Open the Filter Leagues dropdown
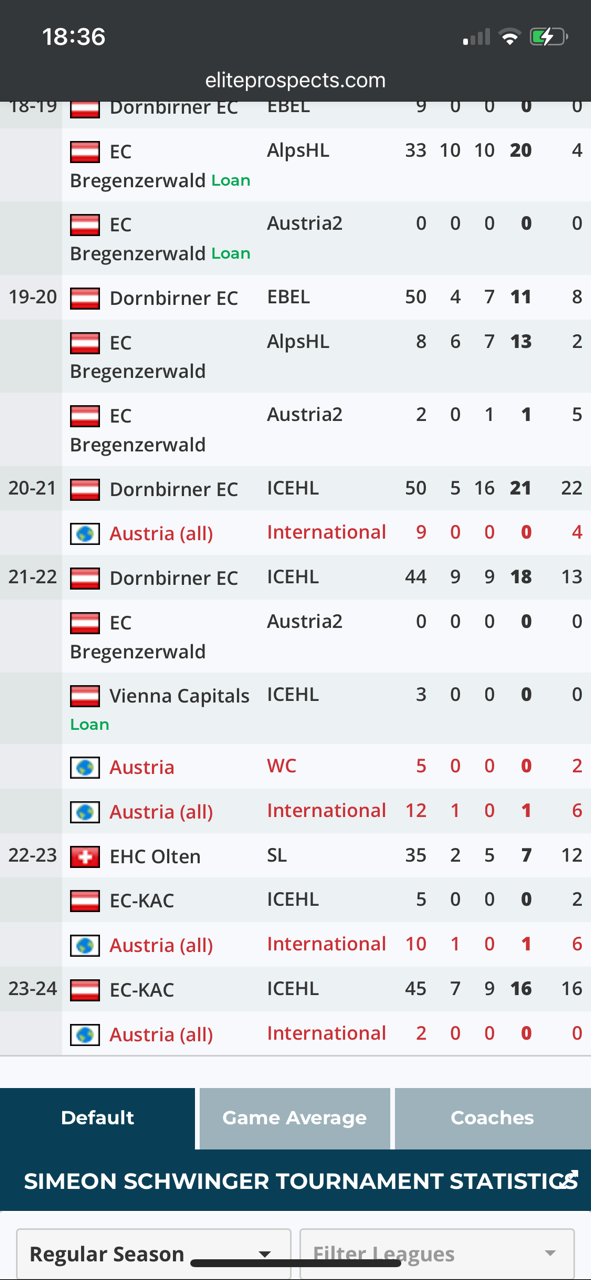This screenshot has width=591, height=1280. (x=437, y=1254)
